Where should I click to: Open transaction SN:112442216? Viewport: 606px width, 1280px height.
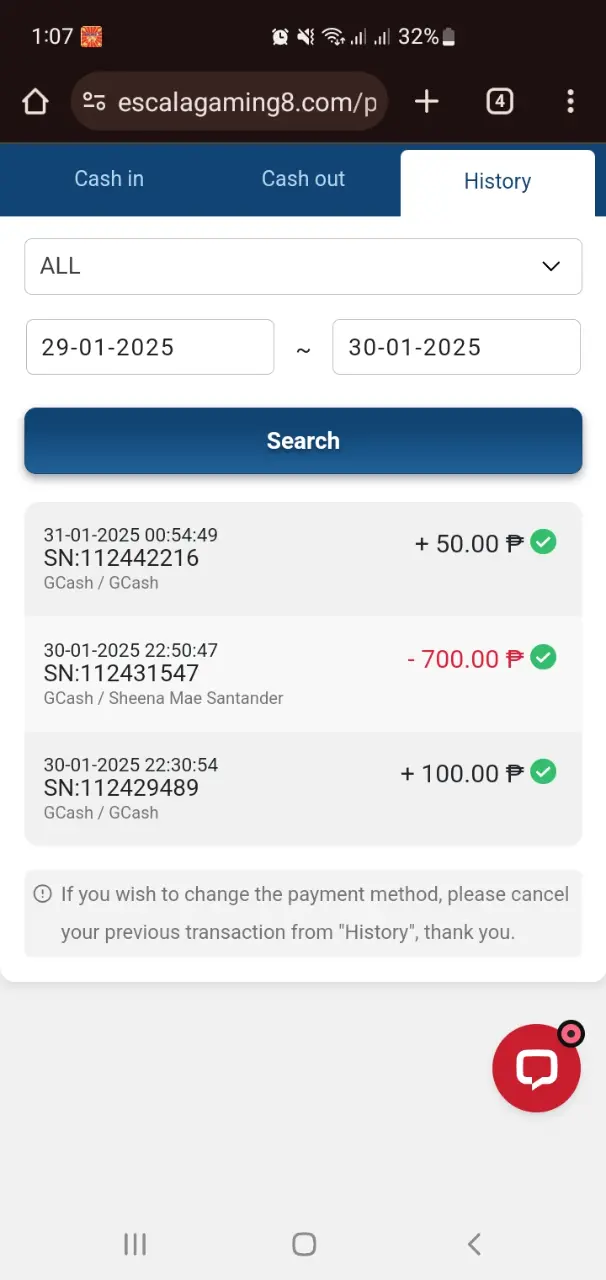coord(303,559)
